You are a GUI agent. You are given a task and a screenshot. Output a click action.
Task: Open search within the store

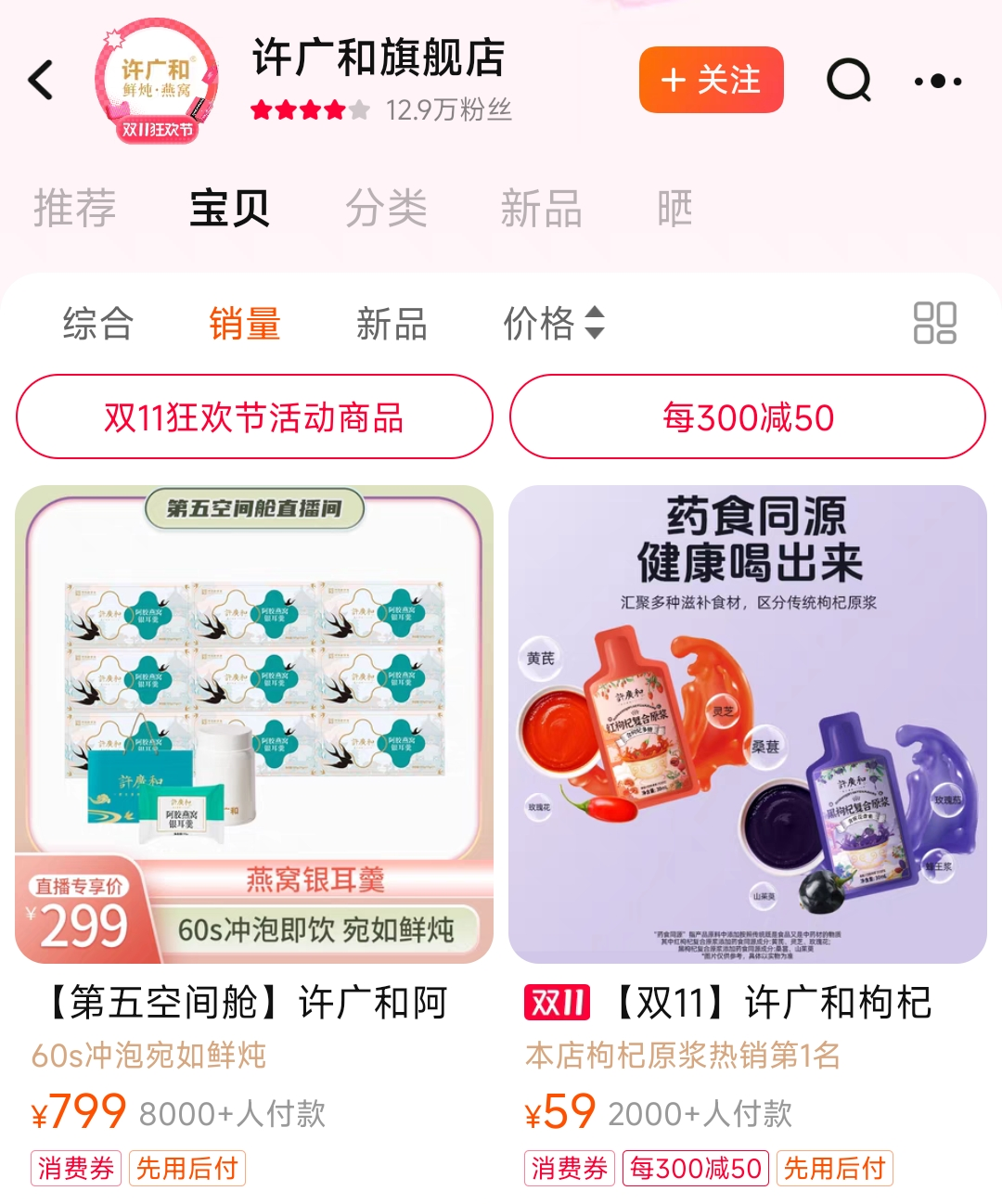(x=849, y=80)
